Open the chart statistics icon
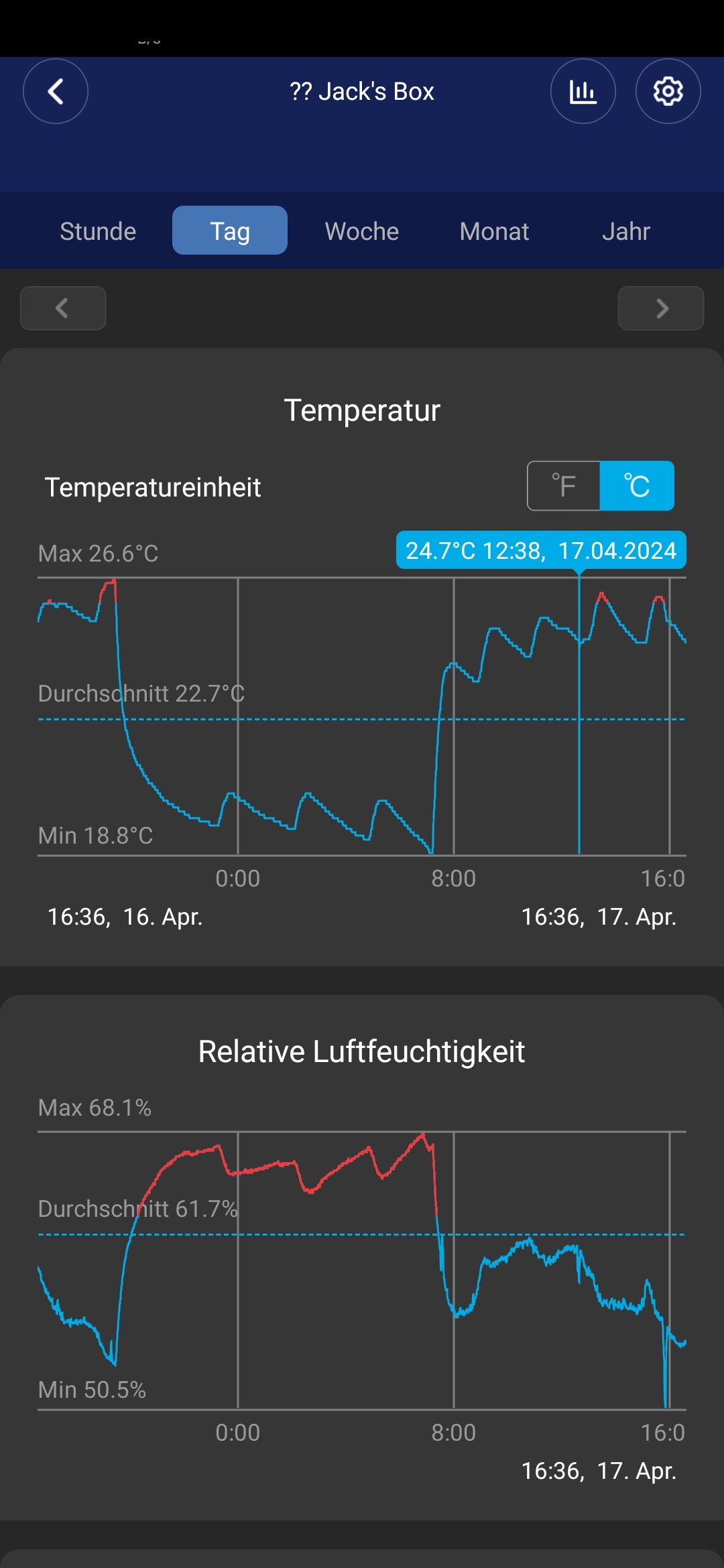 pyautogui.click(x=583, y=91)
